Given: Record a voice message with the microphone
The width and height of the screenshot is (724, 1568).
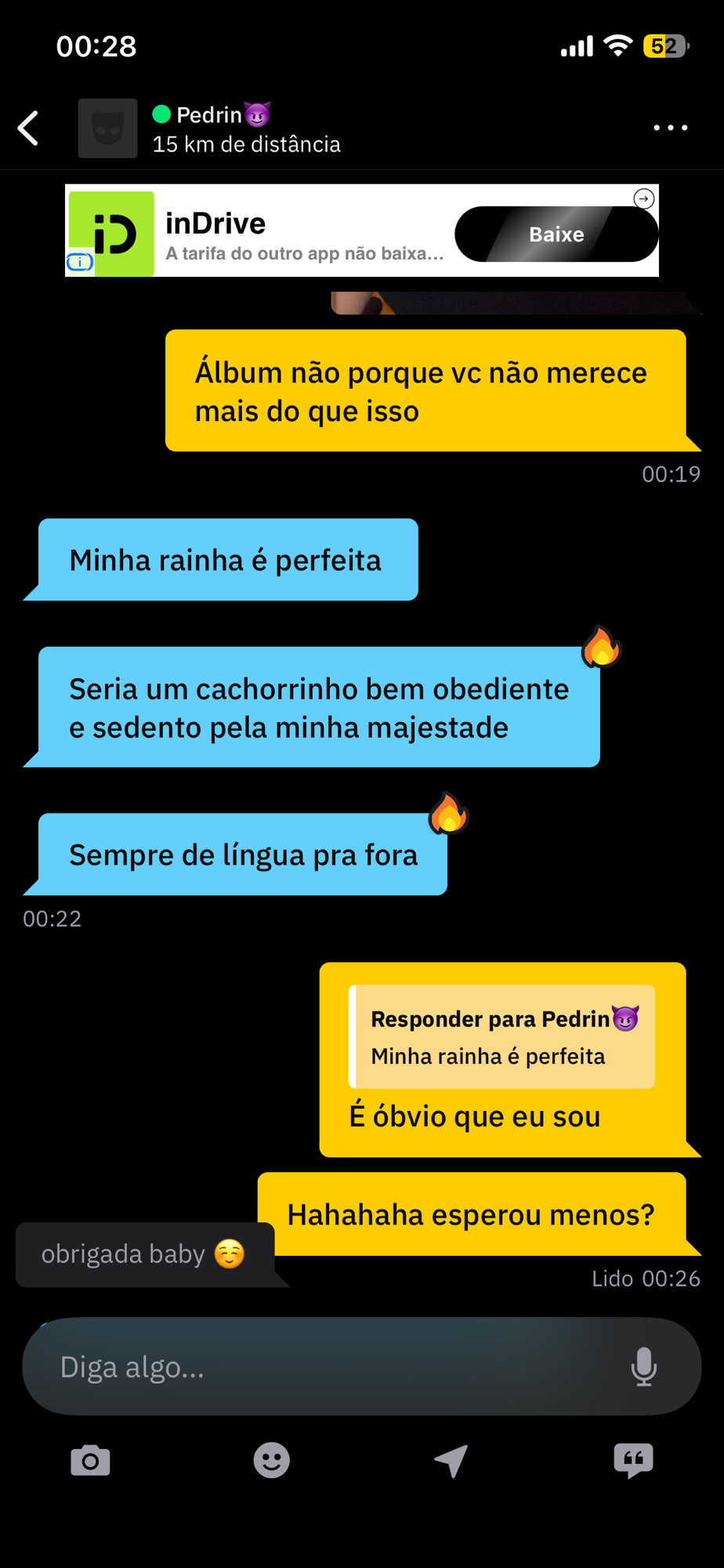Looking at the screenshot, I should (x=643, y=1367).
